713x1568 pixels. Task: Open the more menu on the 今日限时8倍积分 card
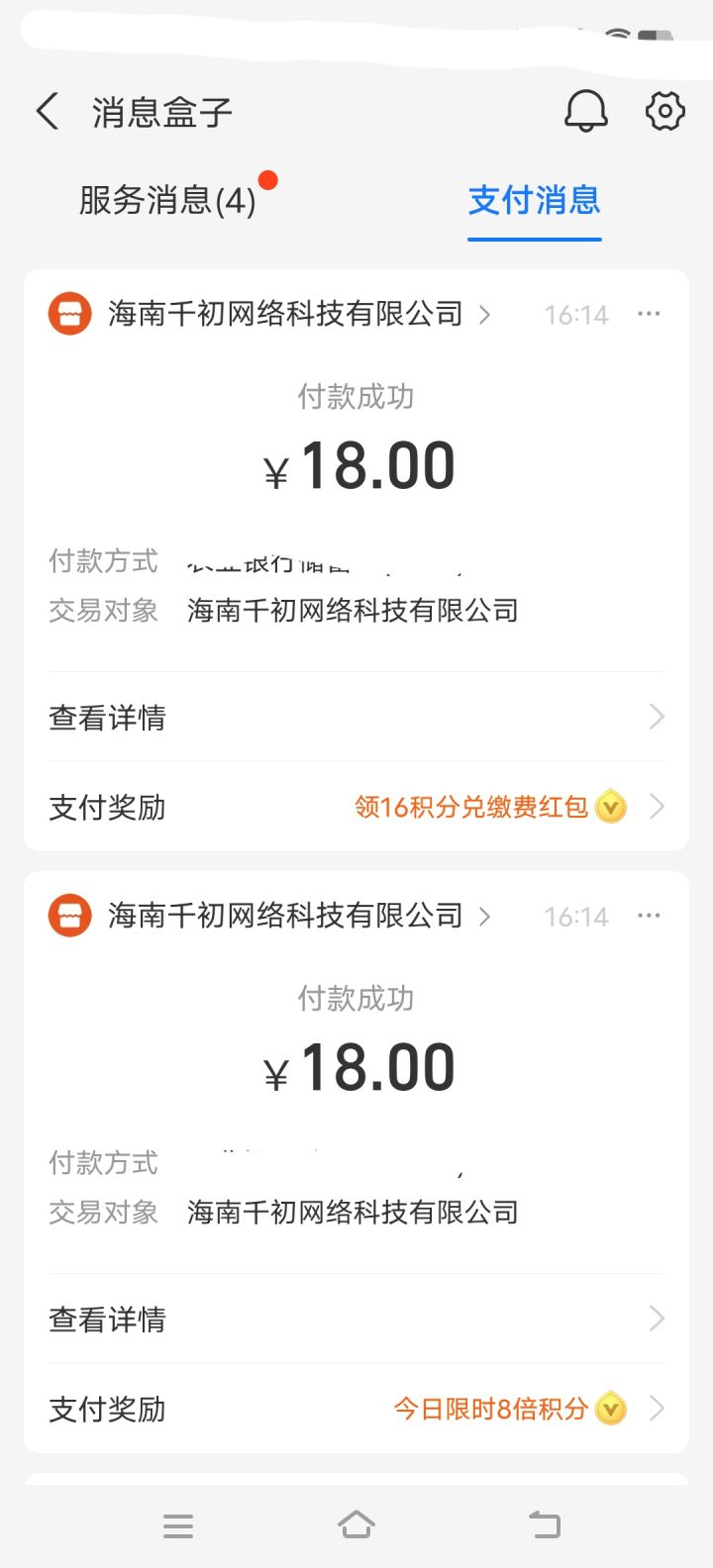coord(649,916)
